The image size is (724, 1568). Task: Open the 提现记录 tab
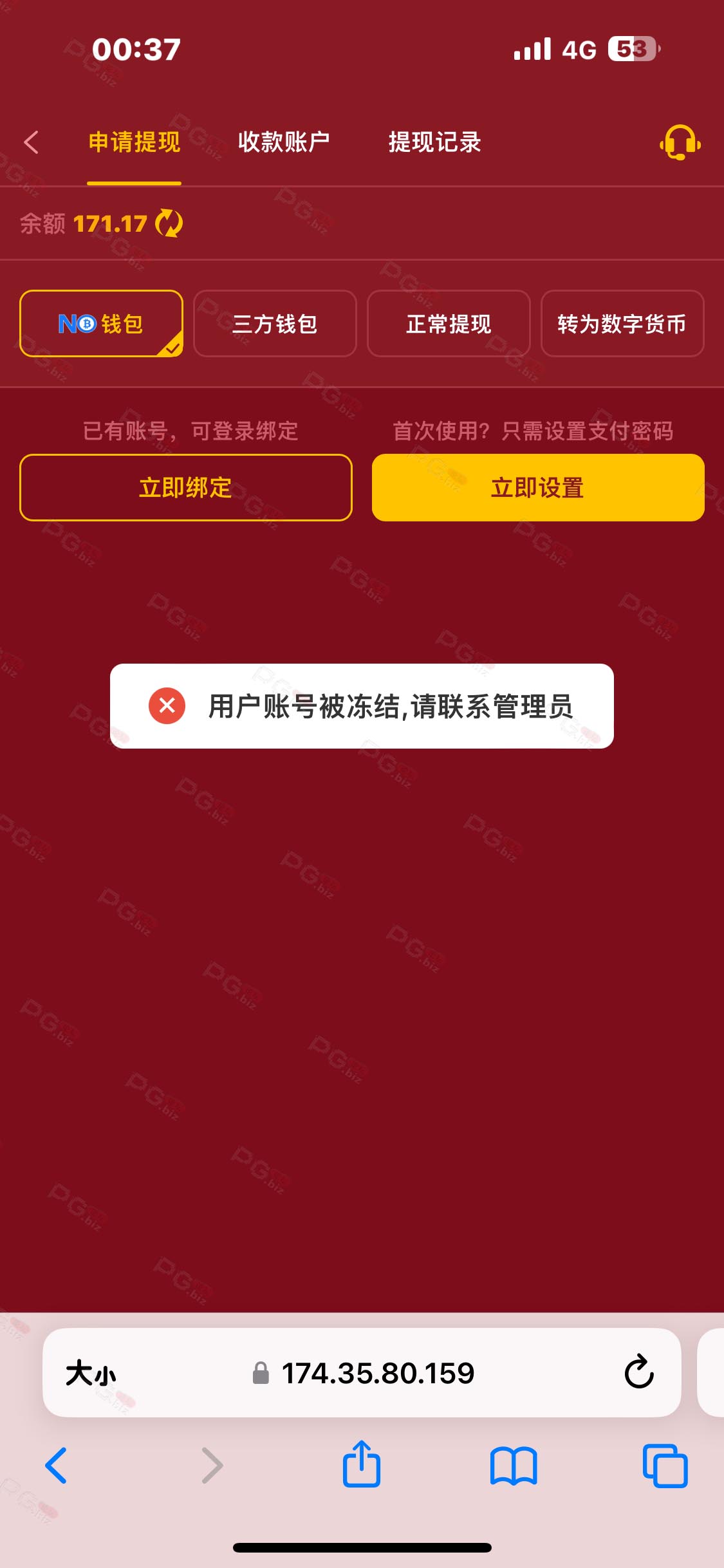point(434,142)
